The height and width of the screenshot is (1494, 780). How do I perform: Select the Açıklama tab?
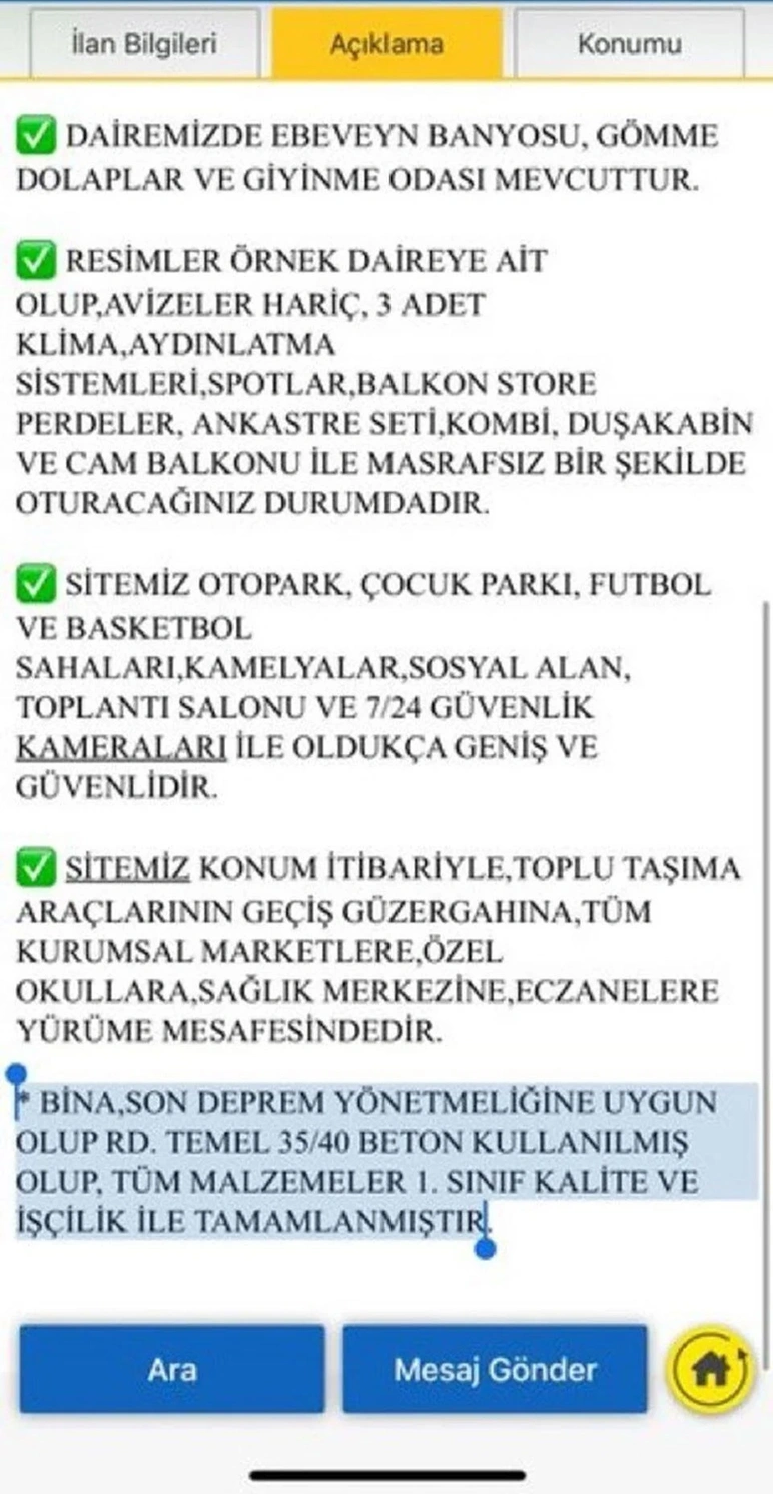[387, 43]
